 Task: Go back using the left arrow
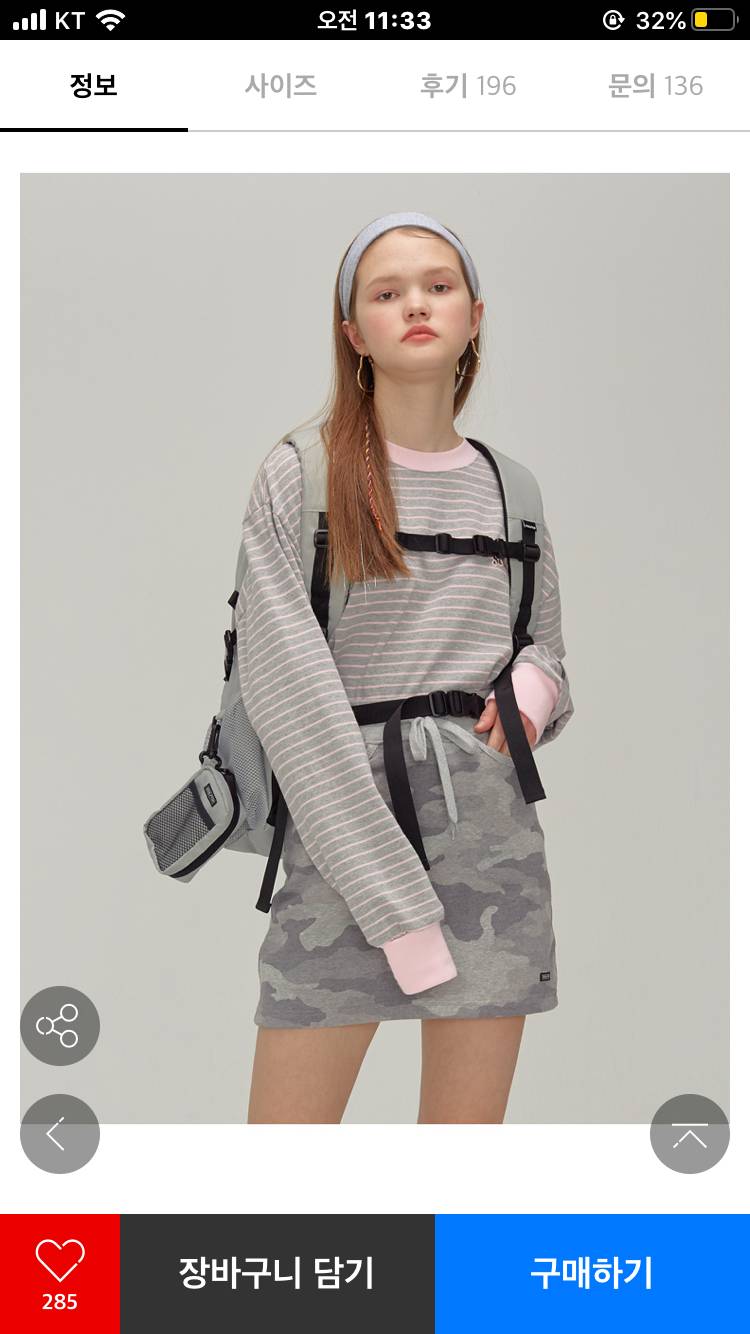(x=60, y=1134)
